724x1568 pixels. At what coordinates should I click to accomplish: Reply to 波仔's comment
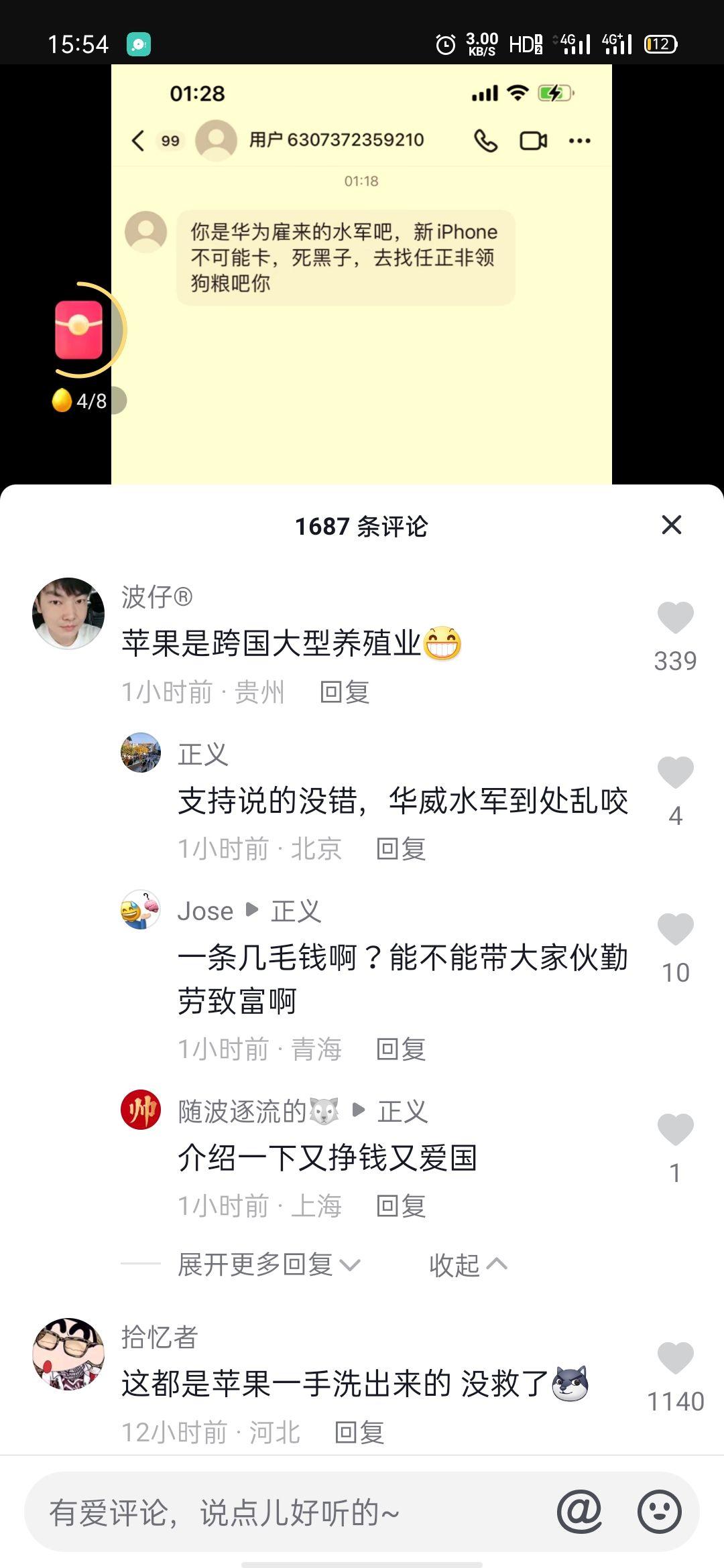click(x=345, y=692)
